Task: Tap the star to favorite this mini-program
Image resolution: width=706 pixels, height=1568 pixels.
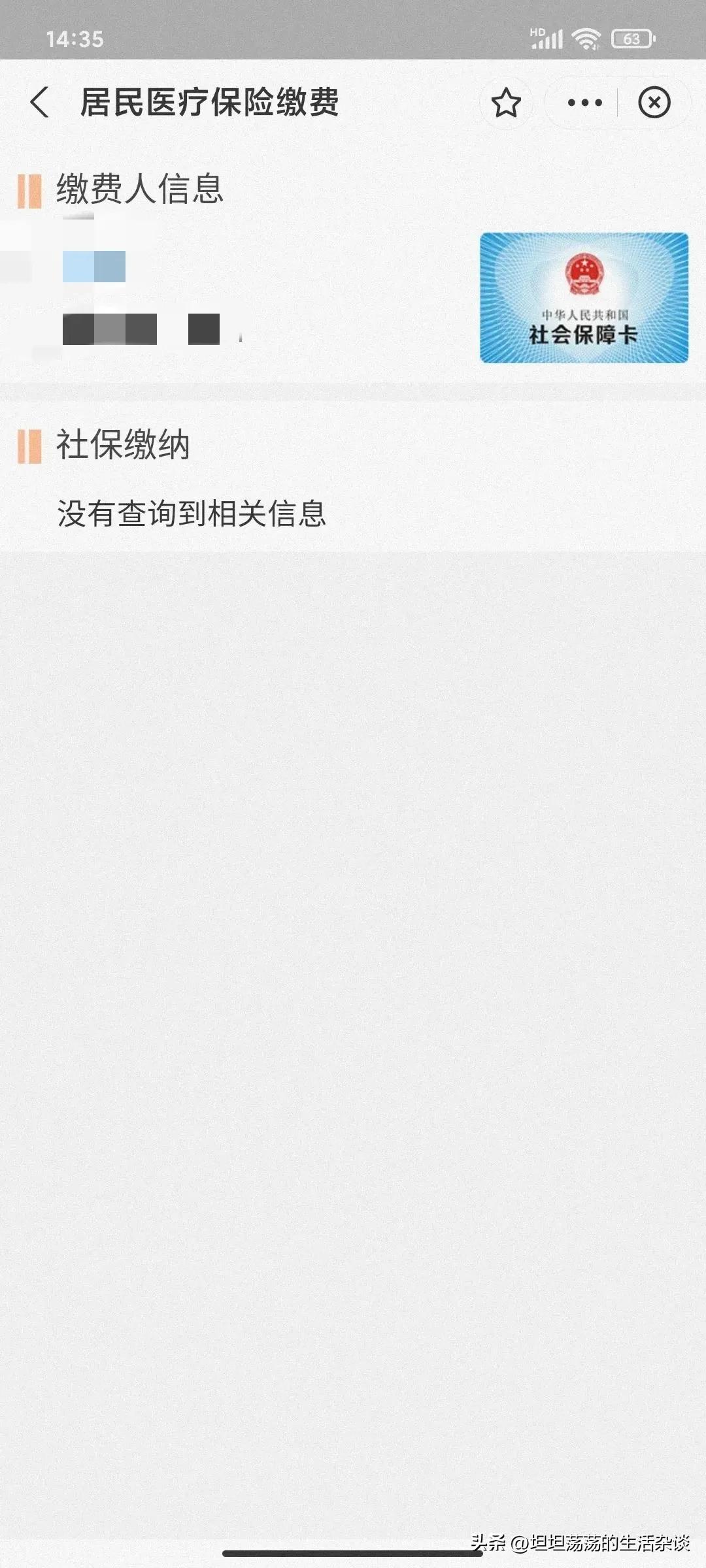Action: point(507,103)
